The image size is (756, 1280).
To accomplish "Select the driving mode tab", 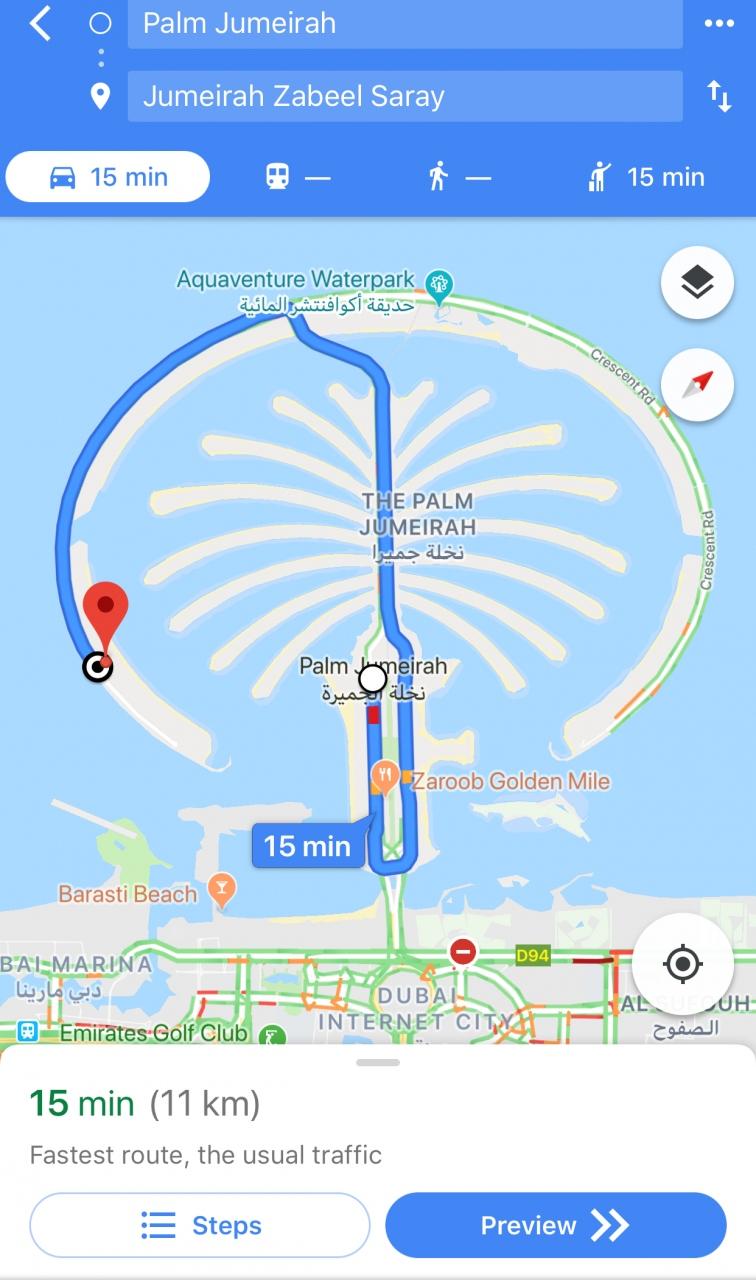I will point(108,177).
